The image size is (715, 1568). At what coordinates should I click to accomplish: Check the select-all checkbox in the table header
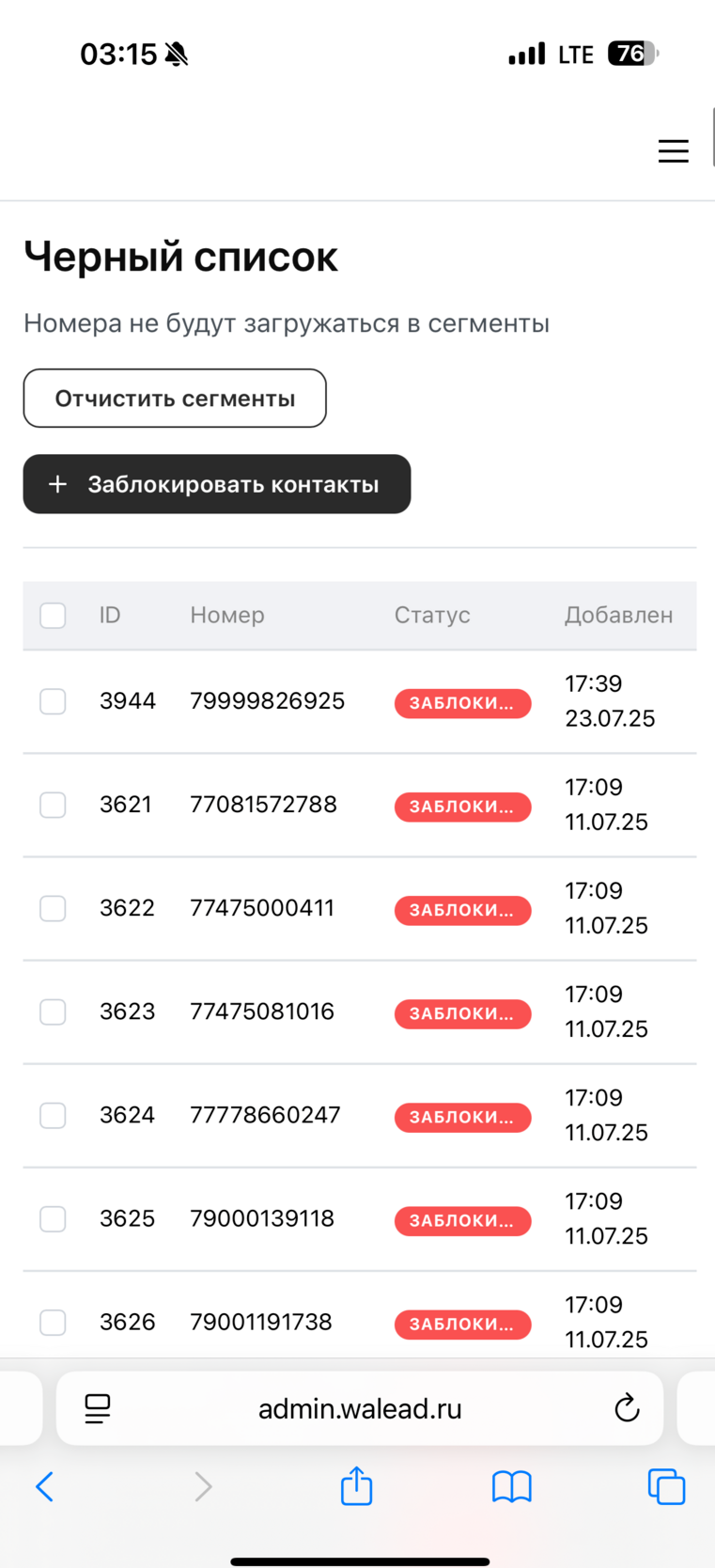[53, 616]
